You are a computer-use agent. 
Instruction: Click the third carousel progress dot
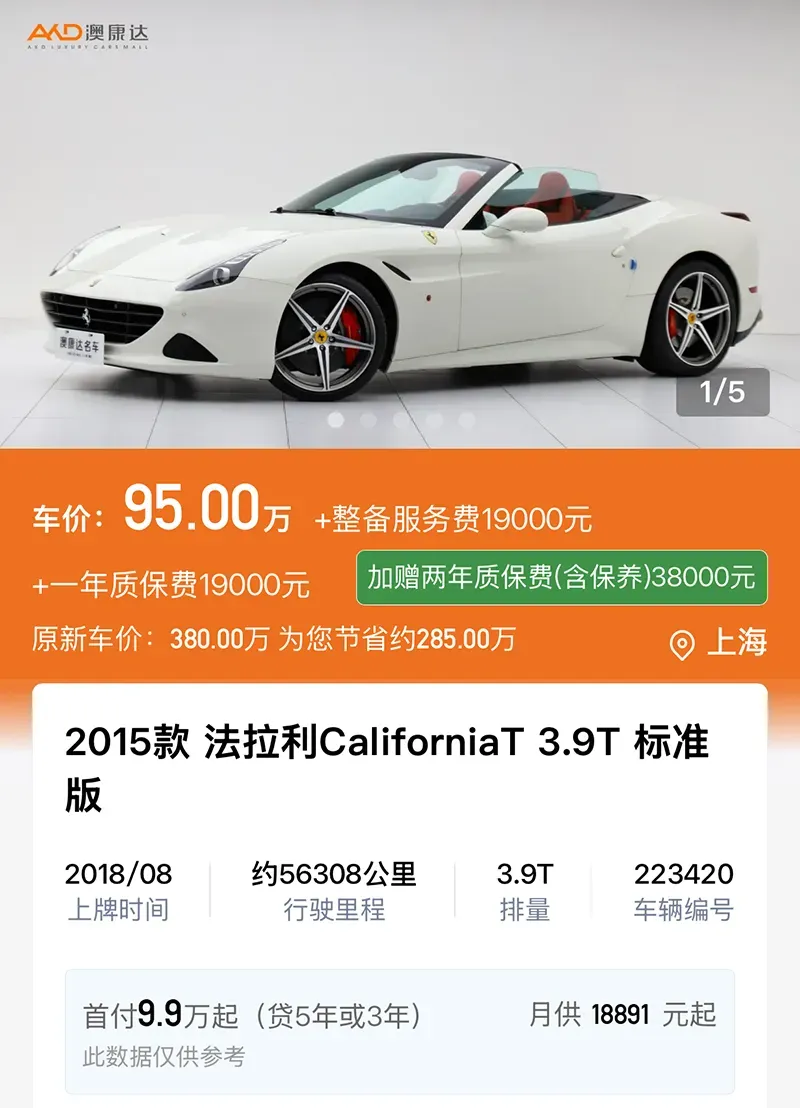tap(402, 418)
